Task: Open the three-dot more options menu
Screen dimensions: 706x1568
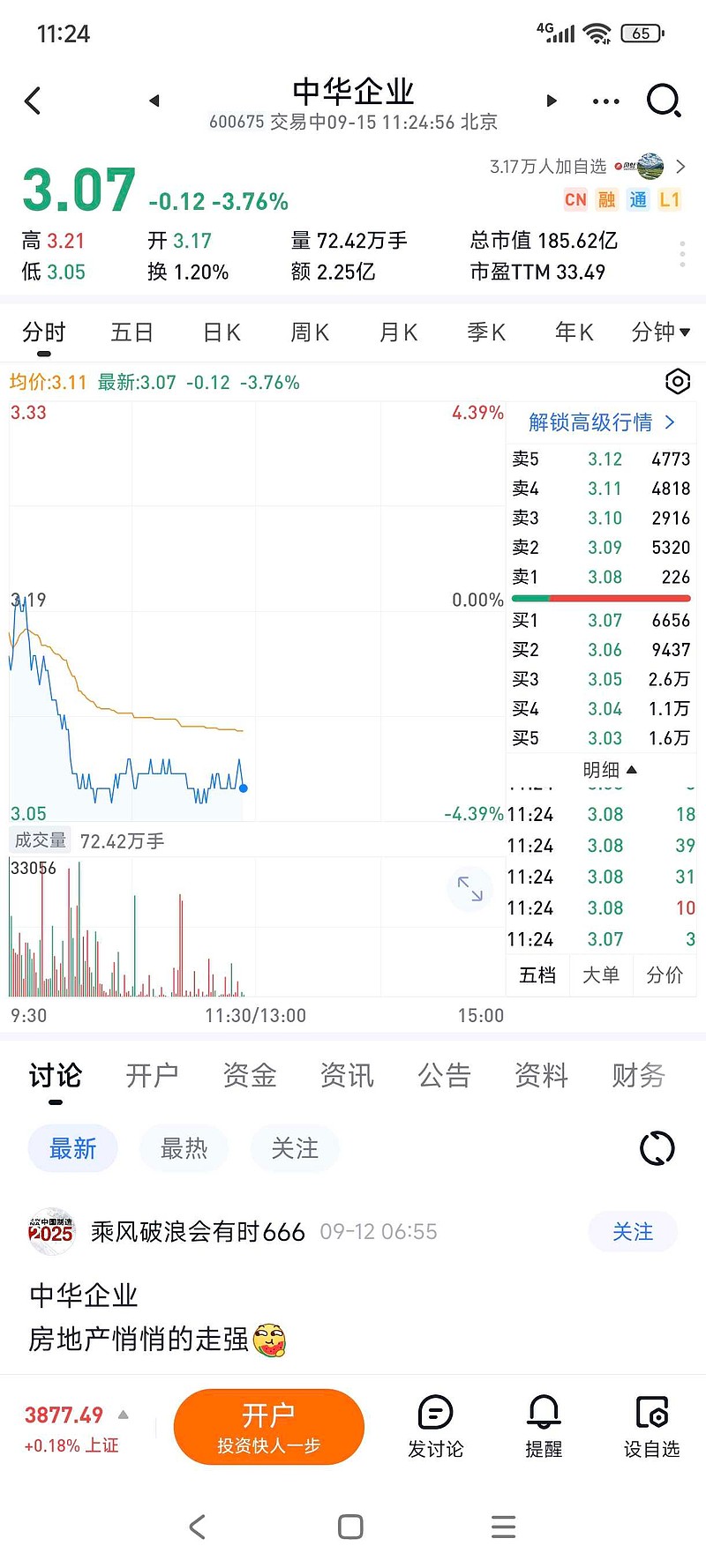Action: [605, 101]
